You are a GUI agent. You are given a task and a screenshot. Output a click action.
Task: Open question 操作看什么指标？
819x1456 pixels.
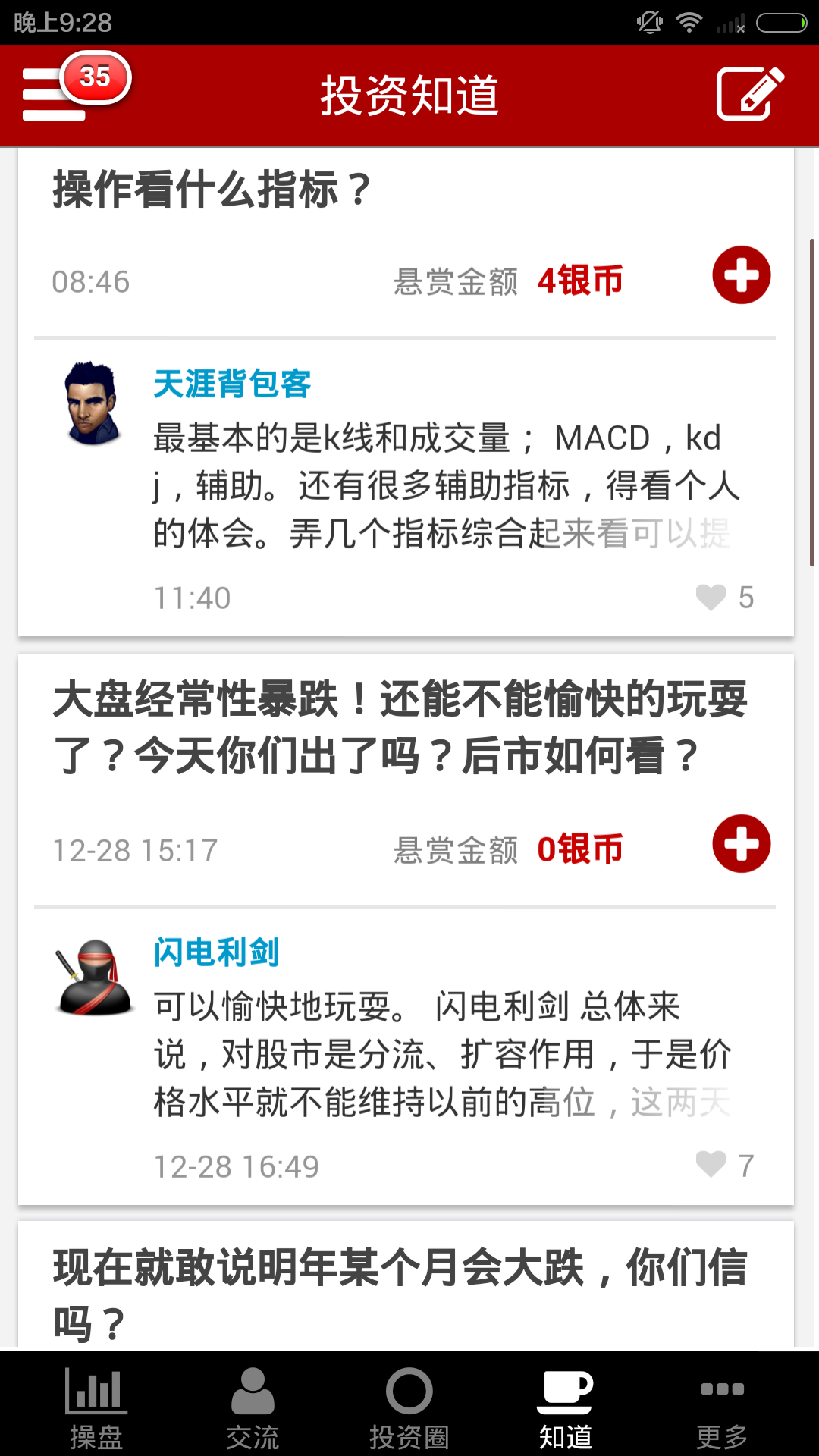click(212, 190)
